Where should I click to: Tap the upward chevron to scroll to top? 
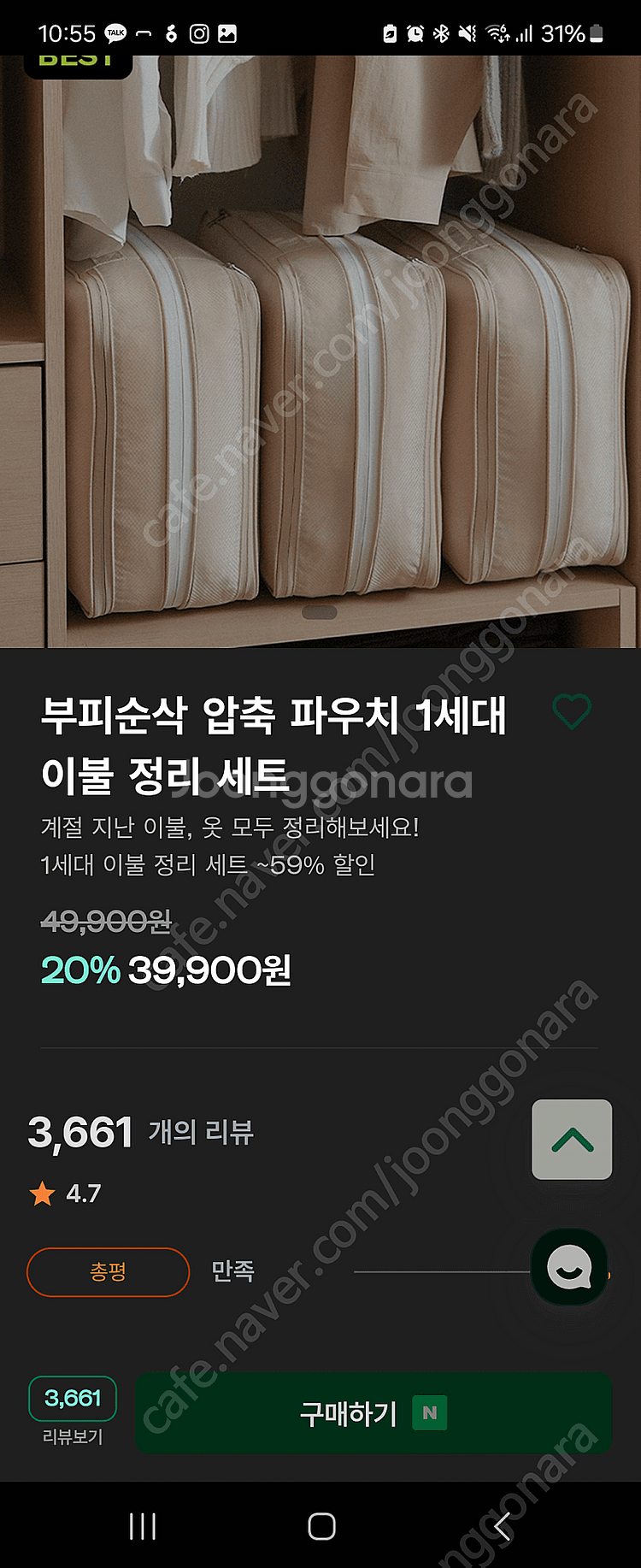tap(571, 1140)
